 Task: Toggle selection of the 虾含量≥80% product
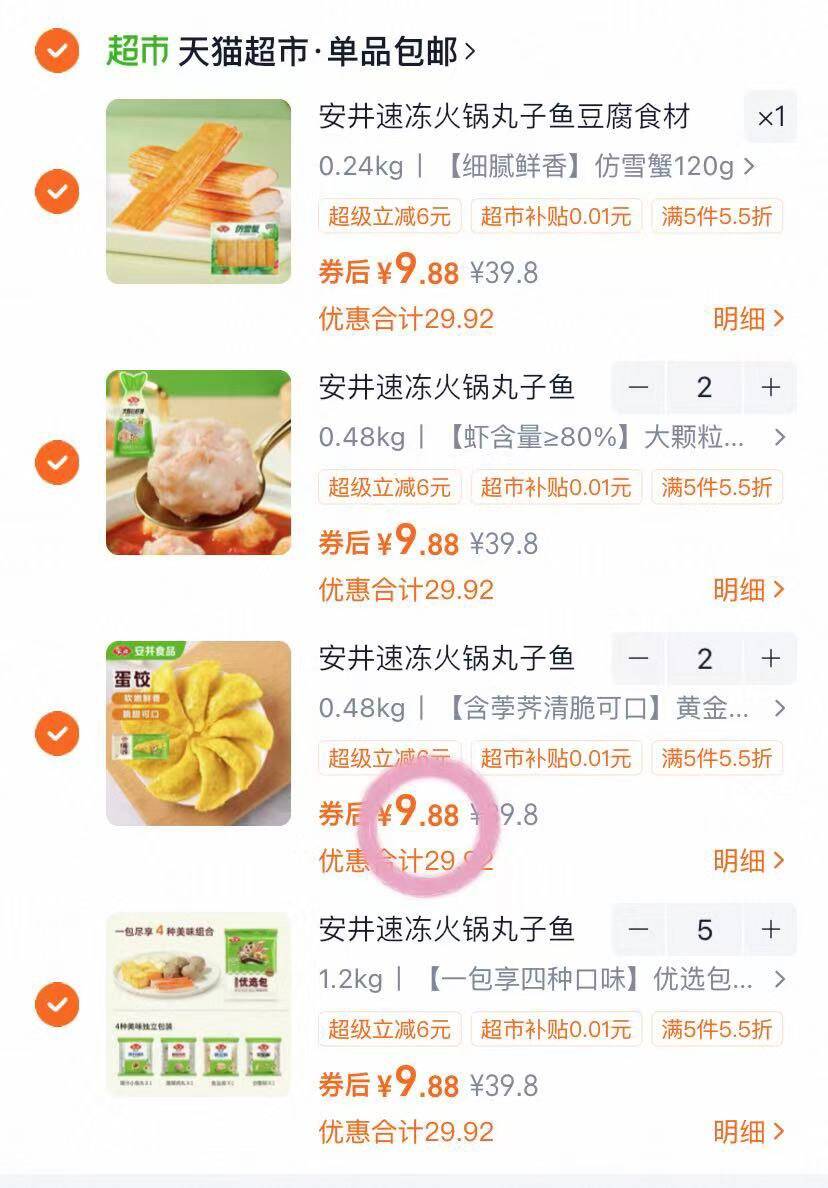57,462
